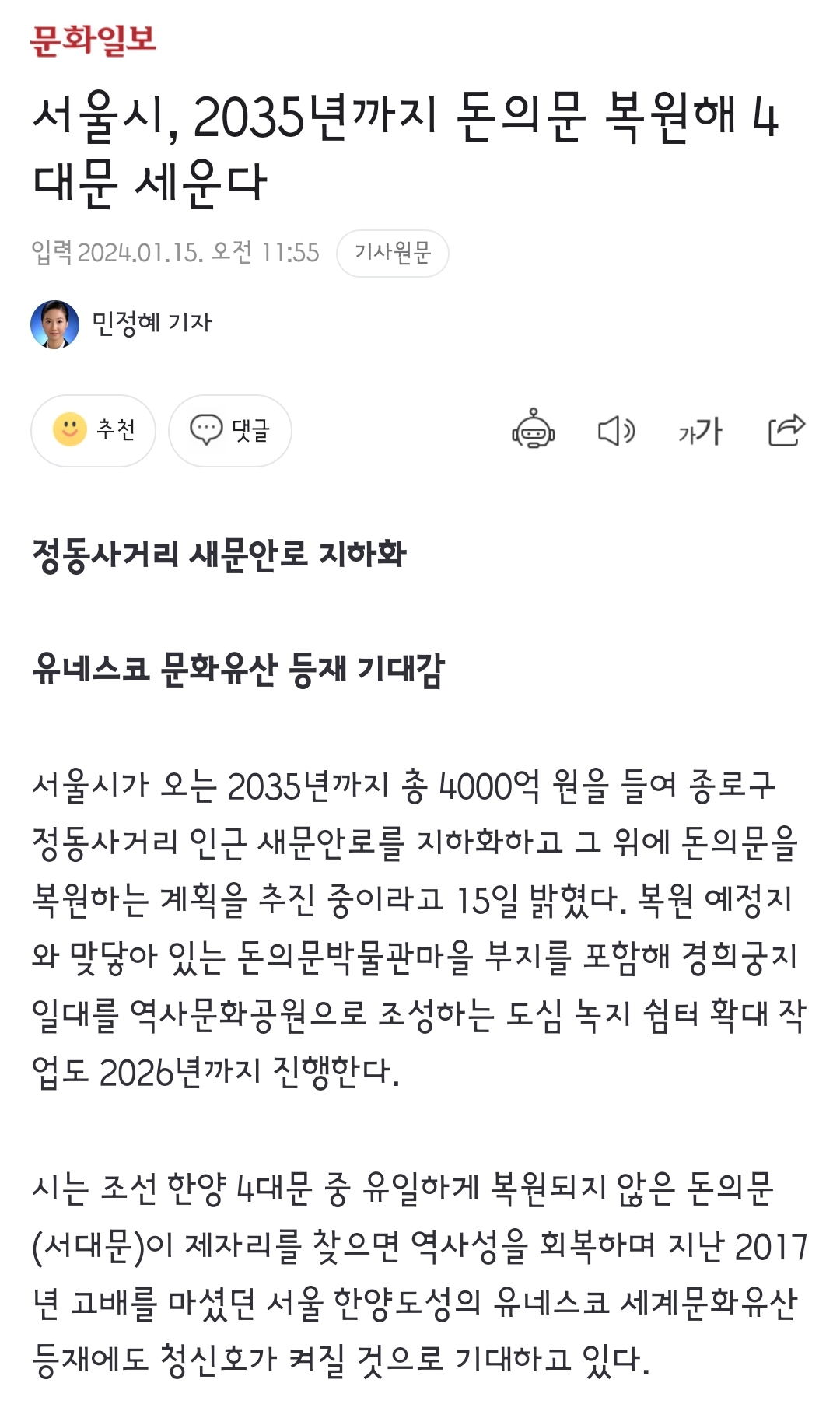Open the 기사원문 original article button
The image size is (840, 1404).
[393, 253]
